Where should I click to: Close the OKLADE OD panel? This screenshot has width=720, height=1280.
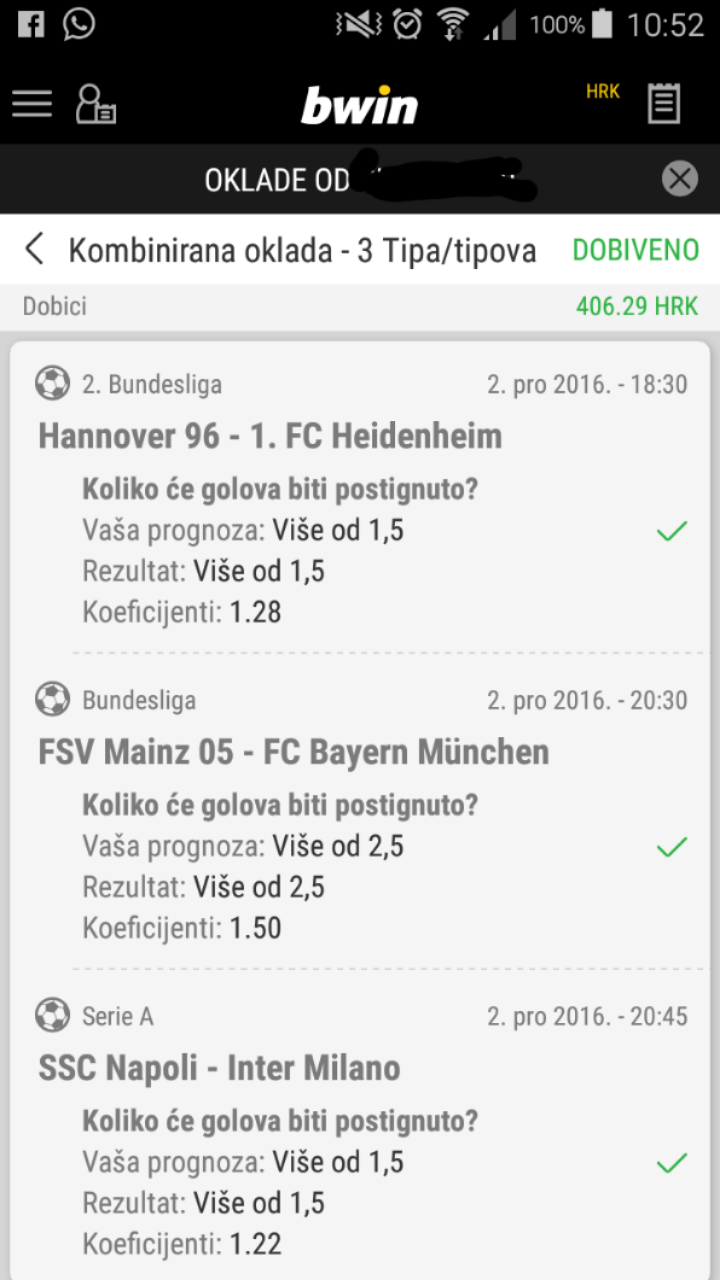click(680, 179)
